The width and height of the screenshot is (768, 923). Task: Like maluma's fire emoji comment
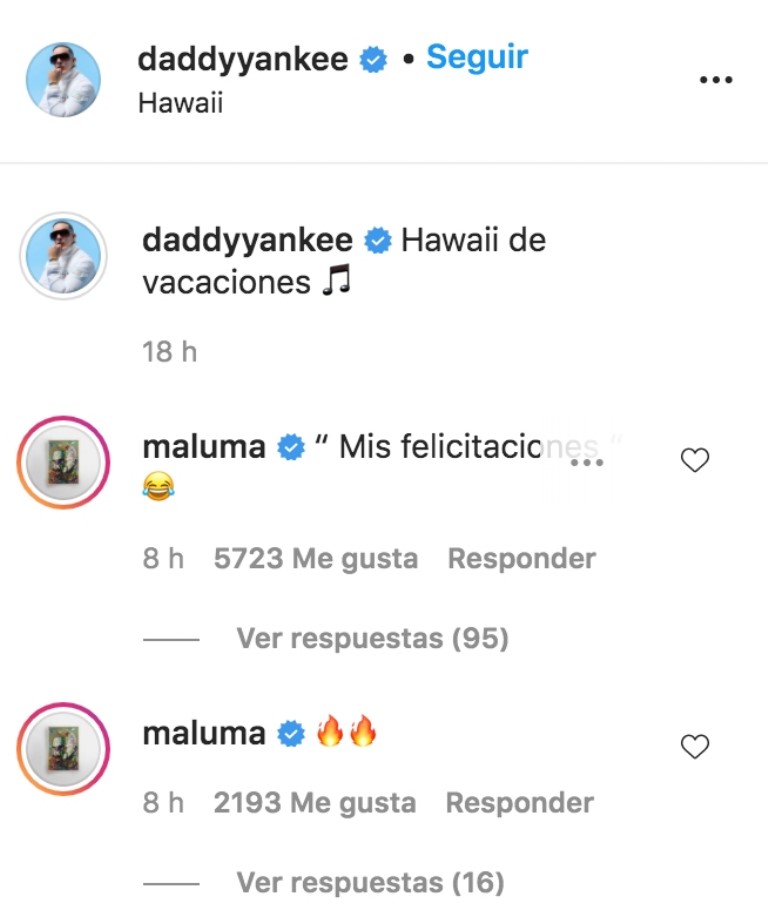[694, 746]
